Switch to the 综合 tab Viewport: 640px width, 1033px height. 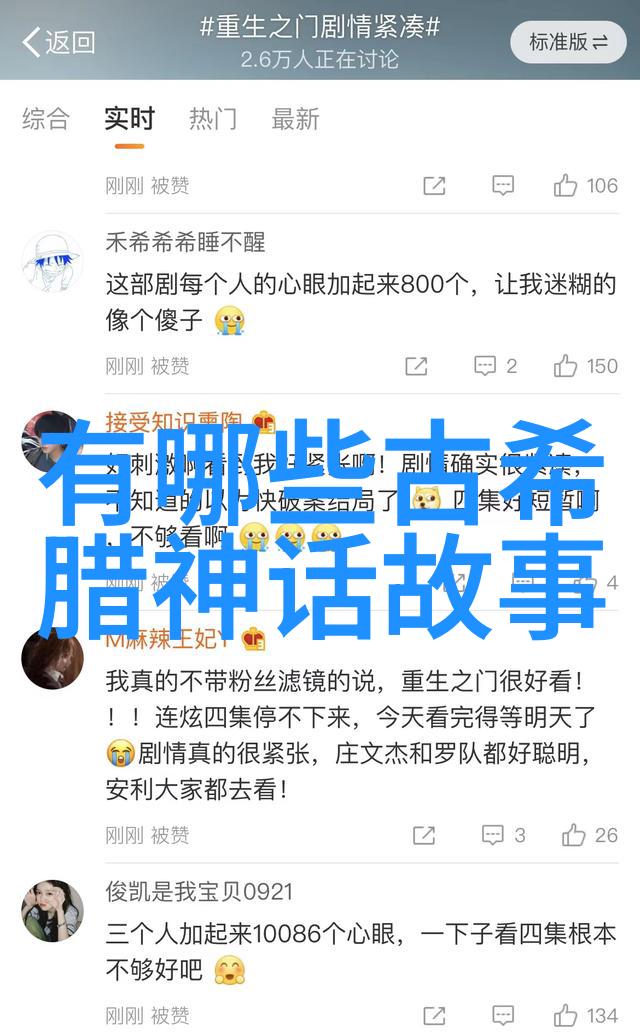[46, 119]
